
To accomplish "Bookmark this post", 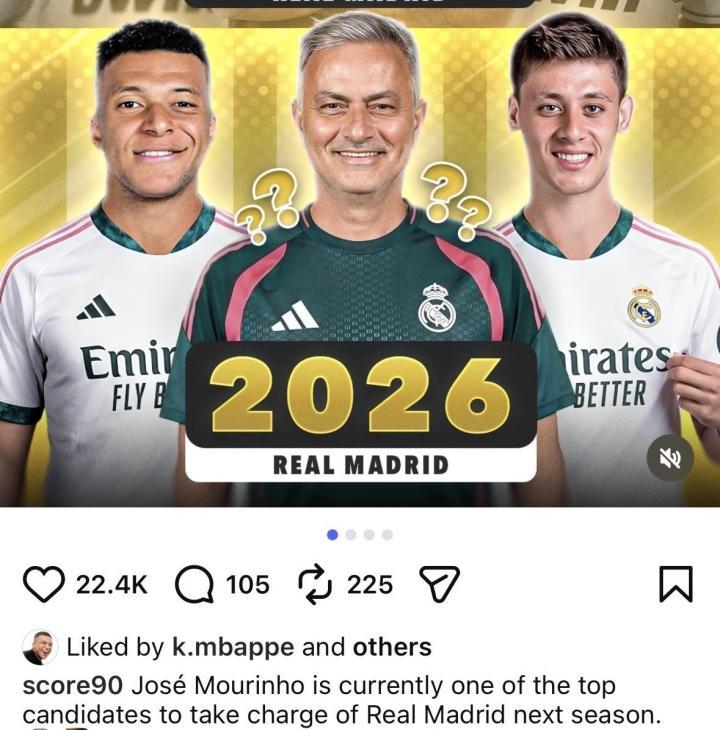I will point(676,584).
